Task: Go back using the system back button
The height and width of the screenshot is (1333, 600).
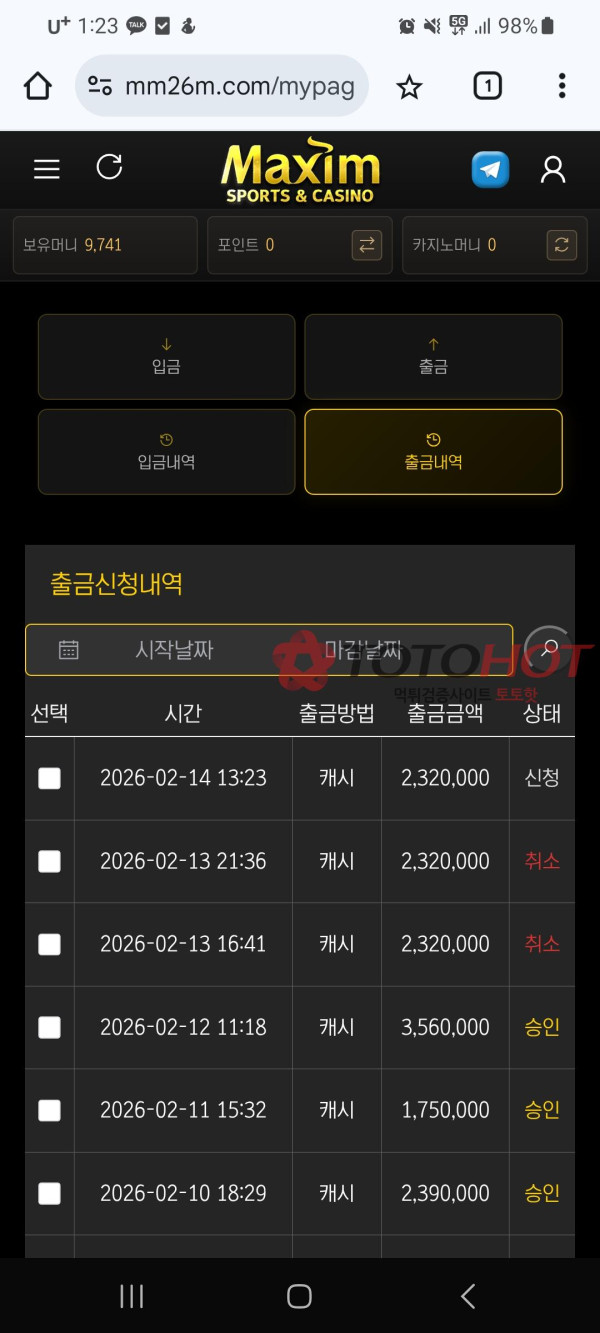Action: pos(467,1296)
